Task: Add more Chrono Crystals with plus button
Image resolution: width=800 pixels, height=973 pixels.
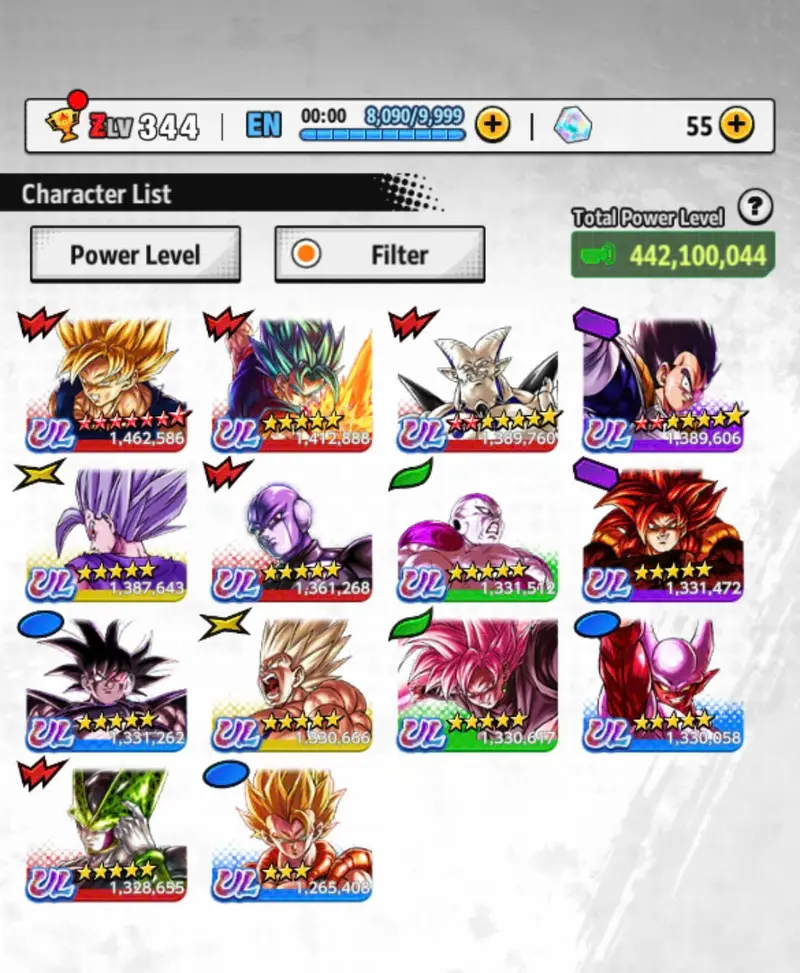Action: tap(736, 125)
